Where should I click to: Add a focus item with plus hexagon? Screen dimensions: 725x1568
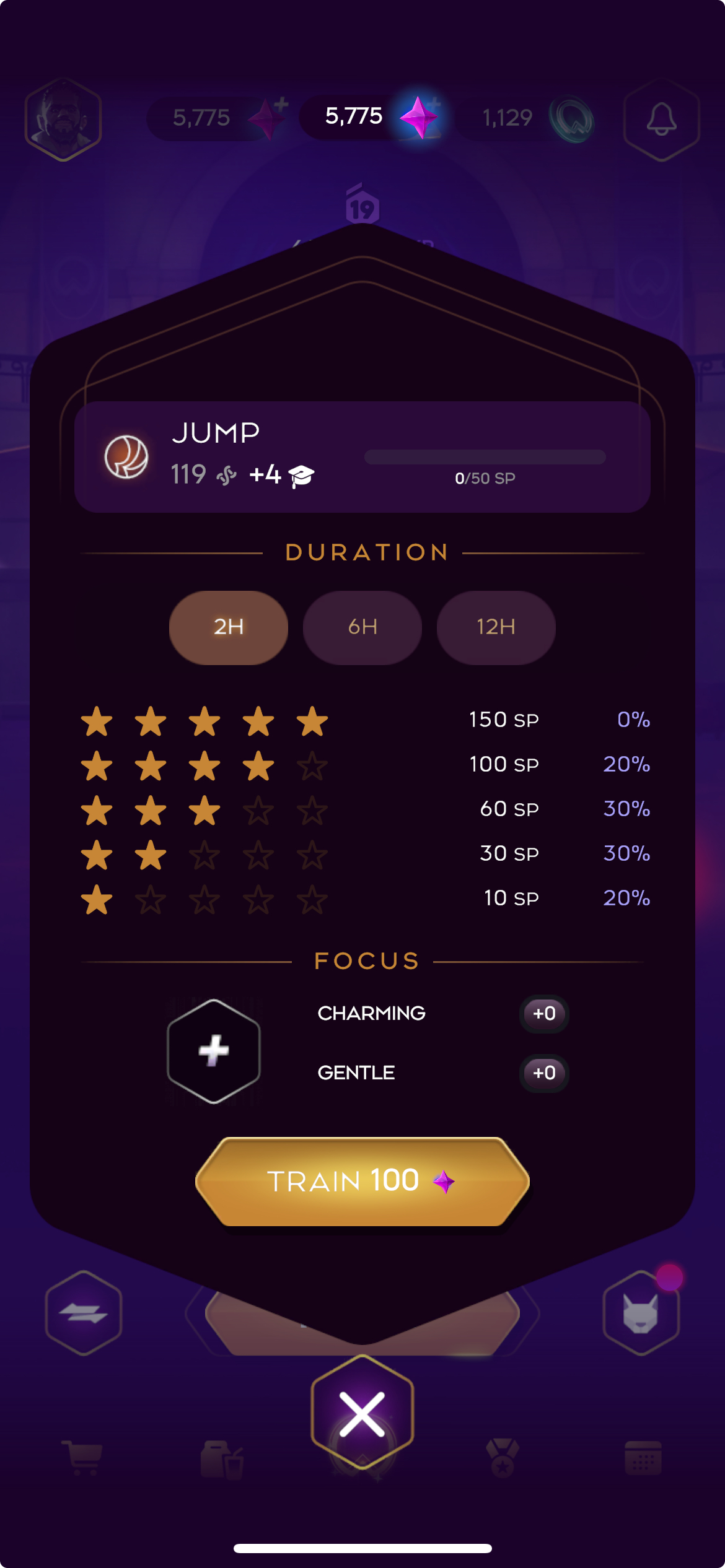click(214, 1051)
